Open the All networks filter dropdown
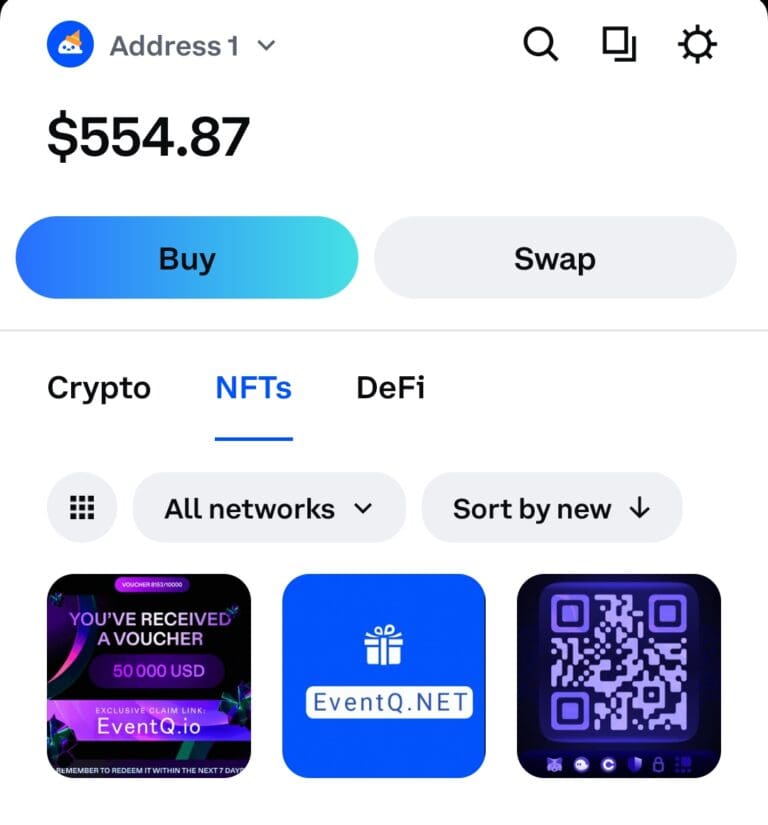Viewport: 768px width, 825px height. [268, 508]
